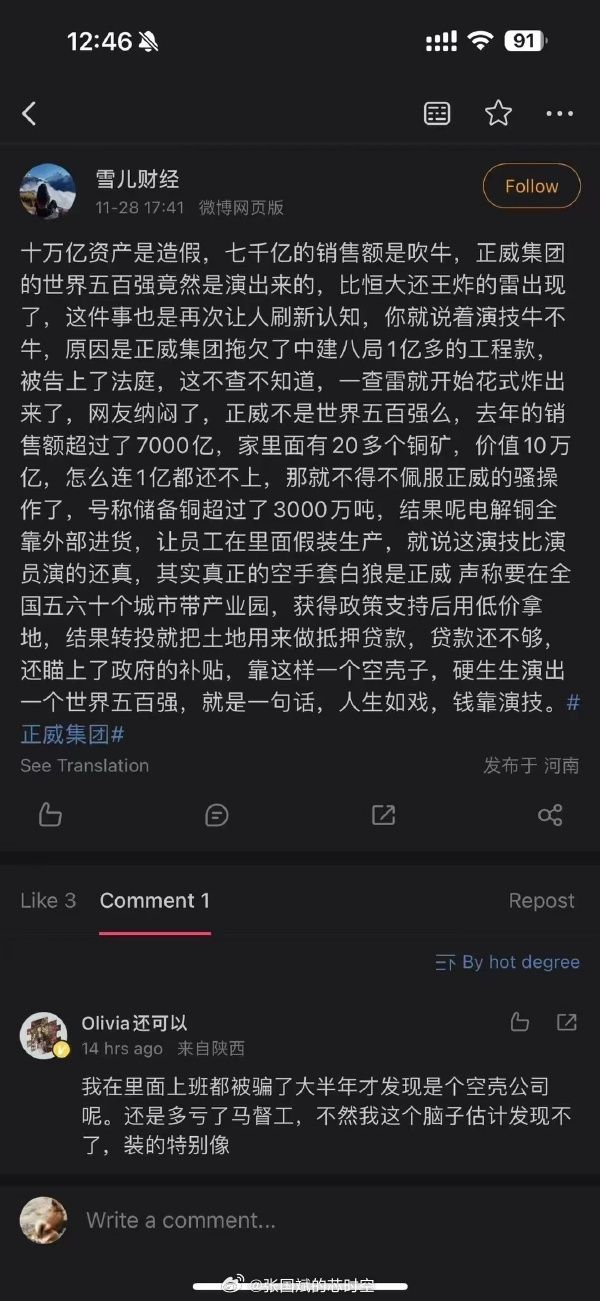600x1301 pixels.
Task: Tap See Translation under the post
Action: point(84,765)
